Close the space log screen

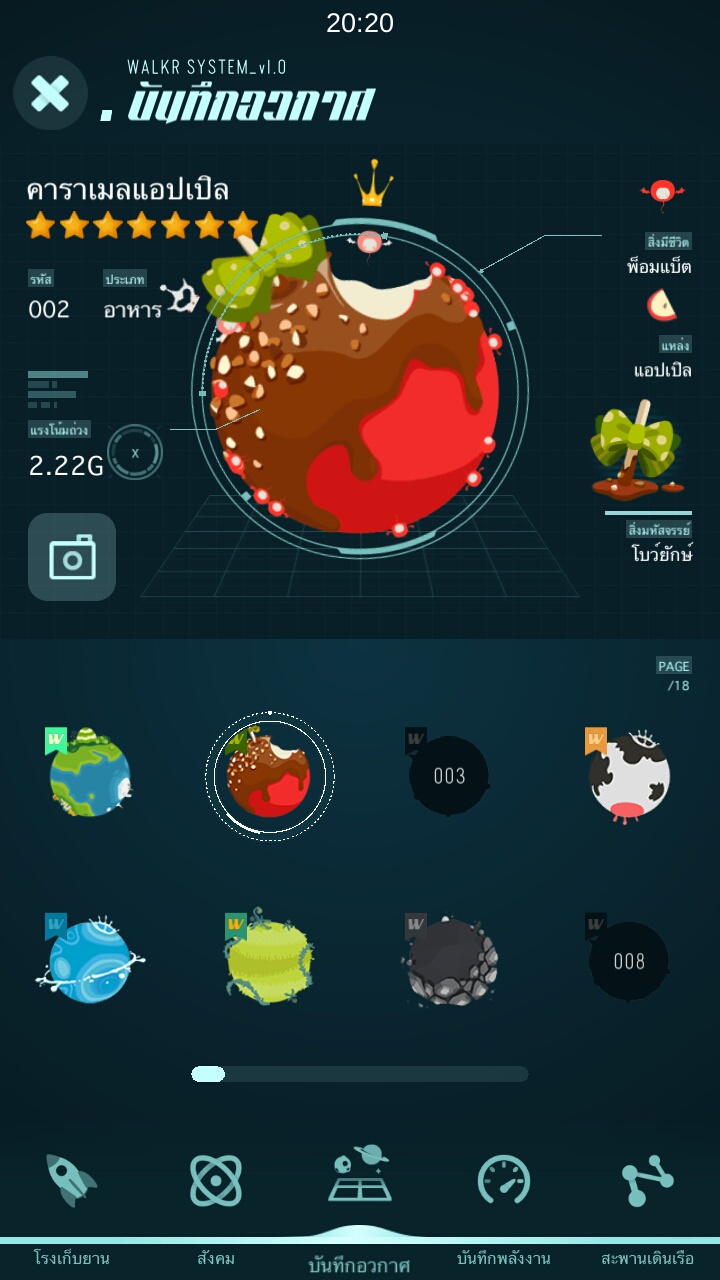tap(50, 93)
